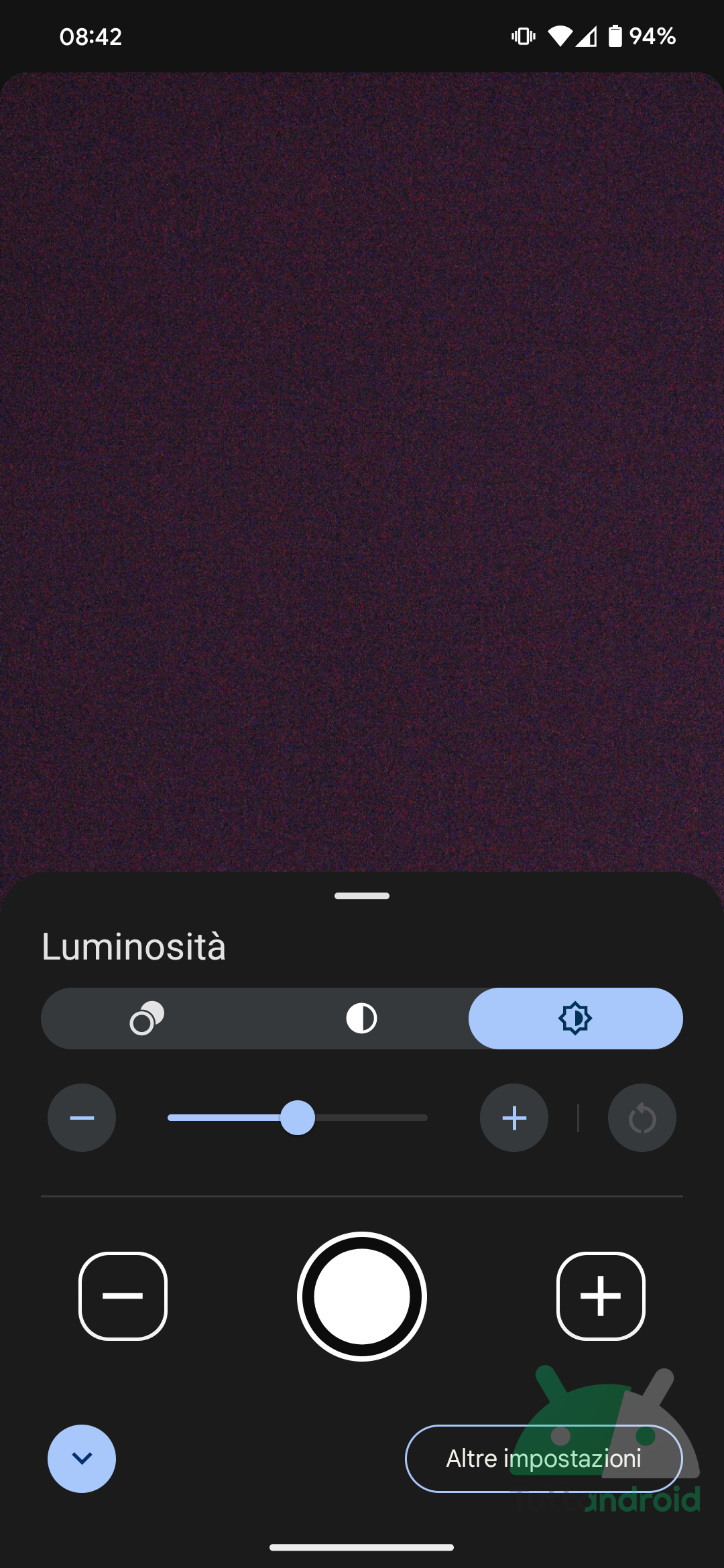This screenshot has height=1568, width=724.
Task: Select the brightness tab
Action: [575, 1019]
